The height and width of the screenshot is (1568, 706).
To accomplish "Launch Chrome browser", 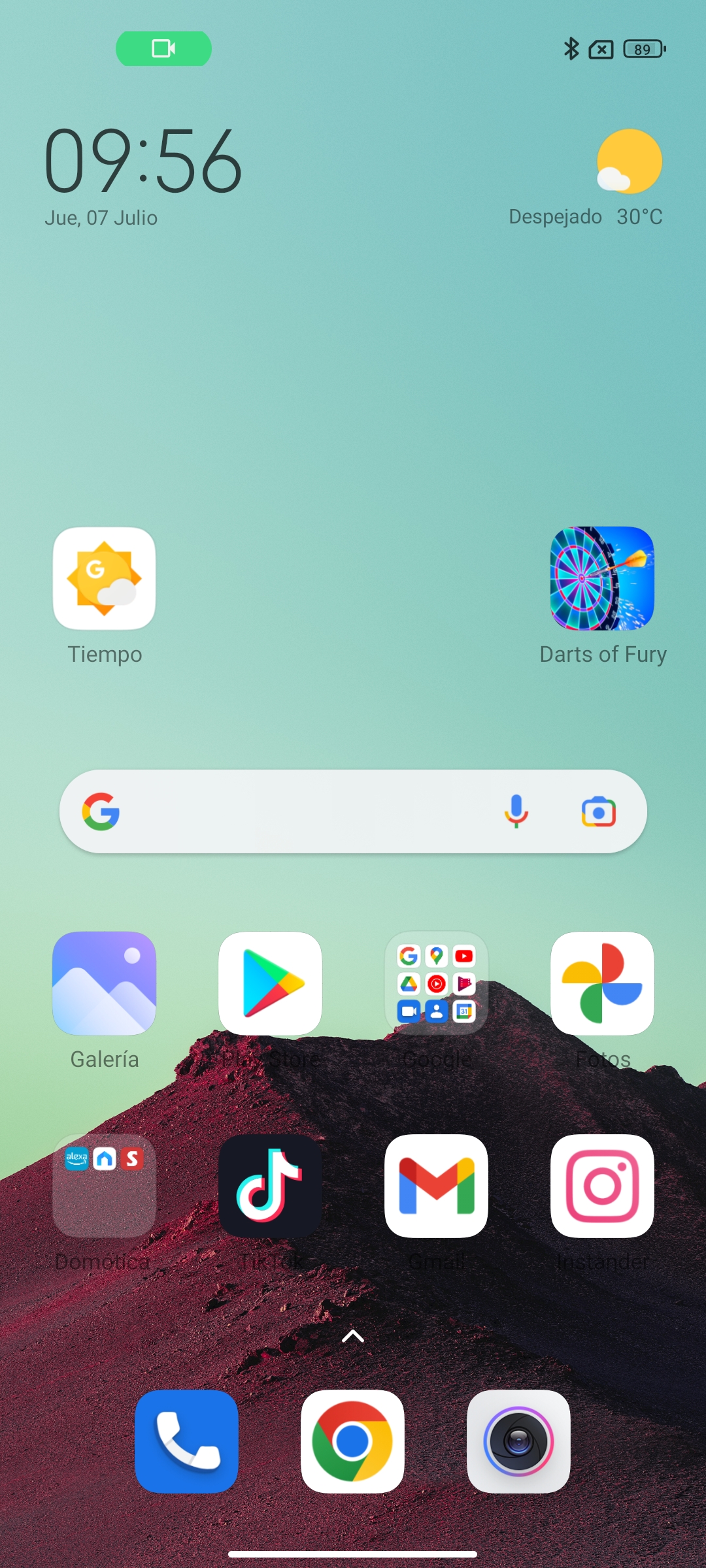I will 352,1441.
